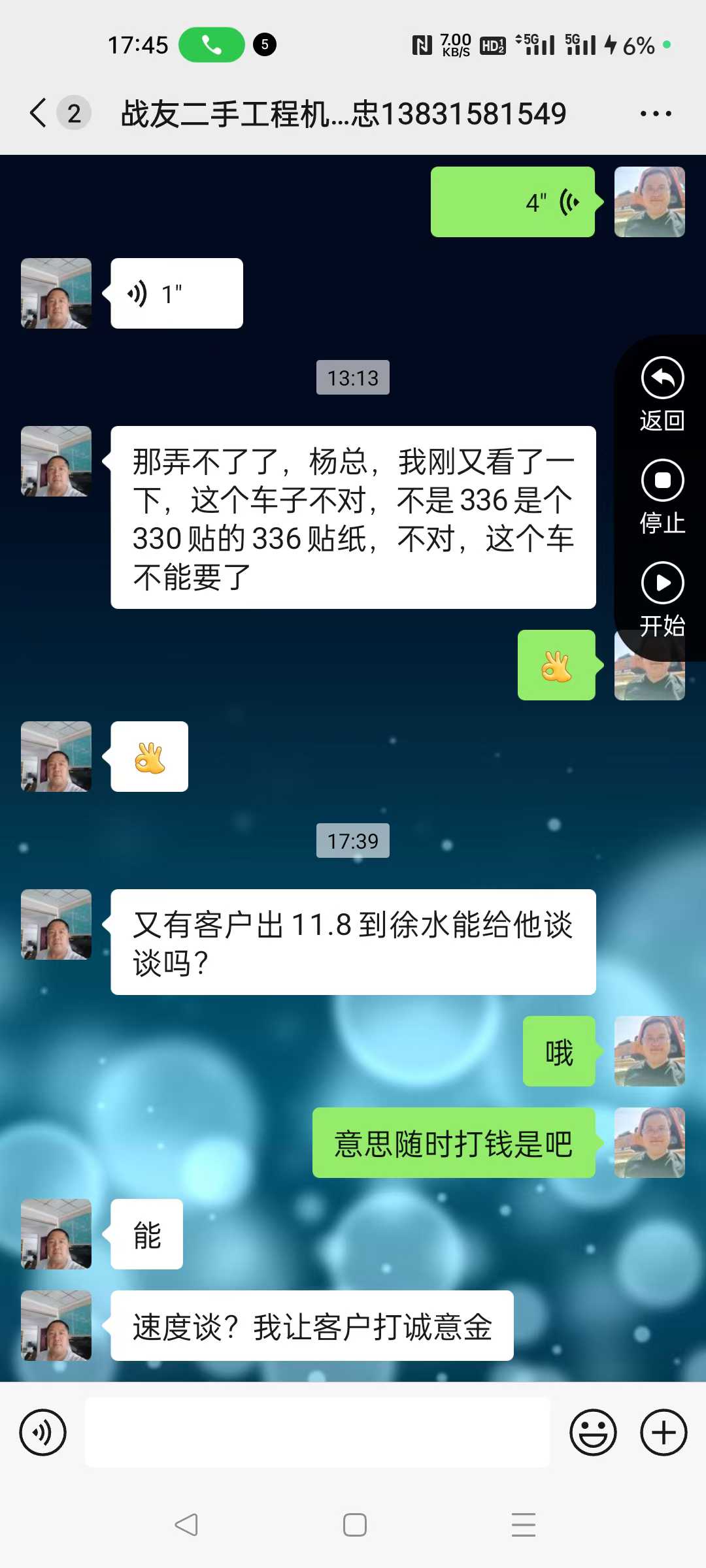The width and height of the screenshot is (706, 1568).
Task: Open contact avatar beside 能 message
Action: point(56,1233)
